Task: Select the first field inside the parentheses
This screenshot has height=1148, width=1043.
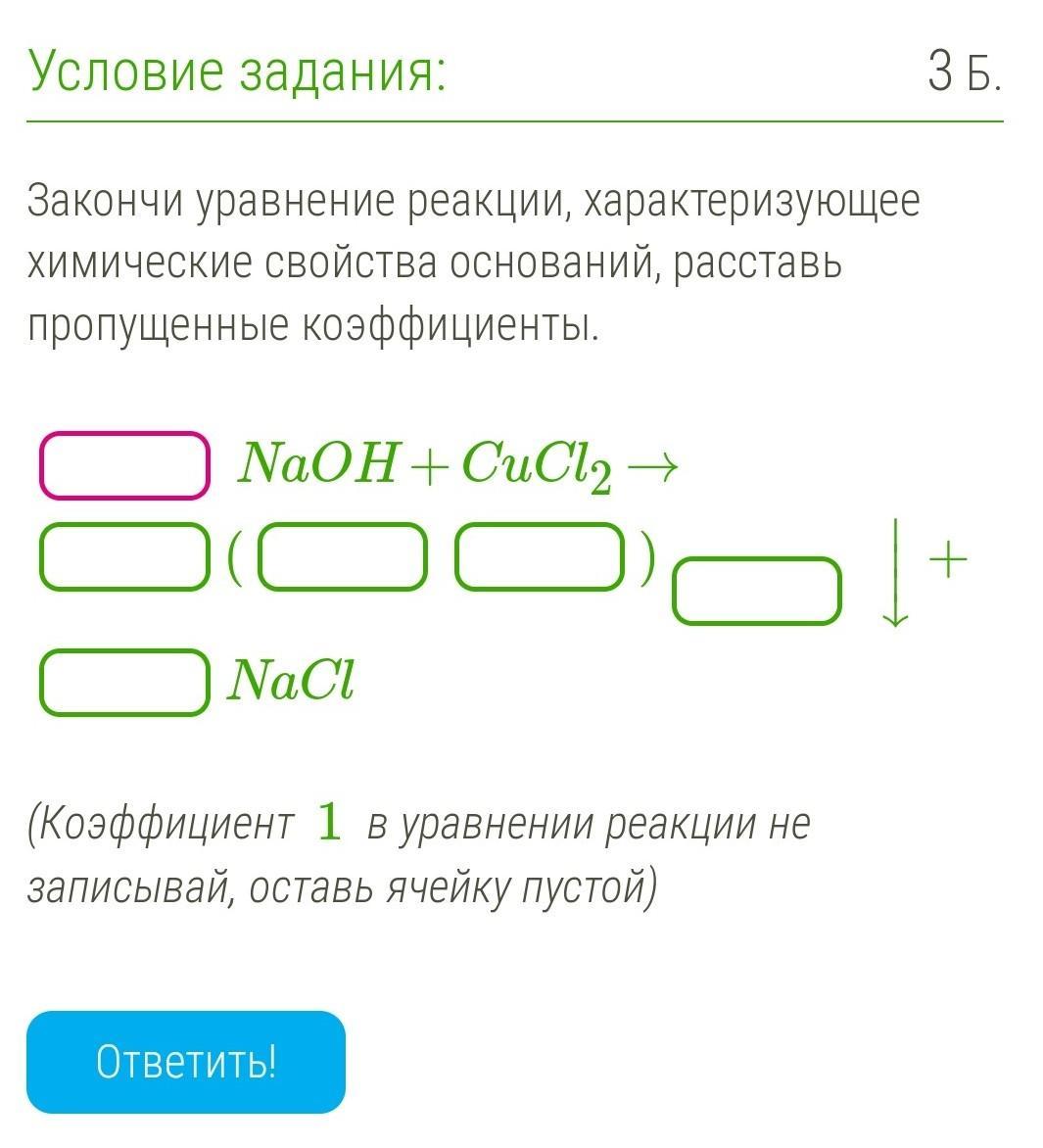Action: pyautogui.click(x=343, y=557)
